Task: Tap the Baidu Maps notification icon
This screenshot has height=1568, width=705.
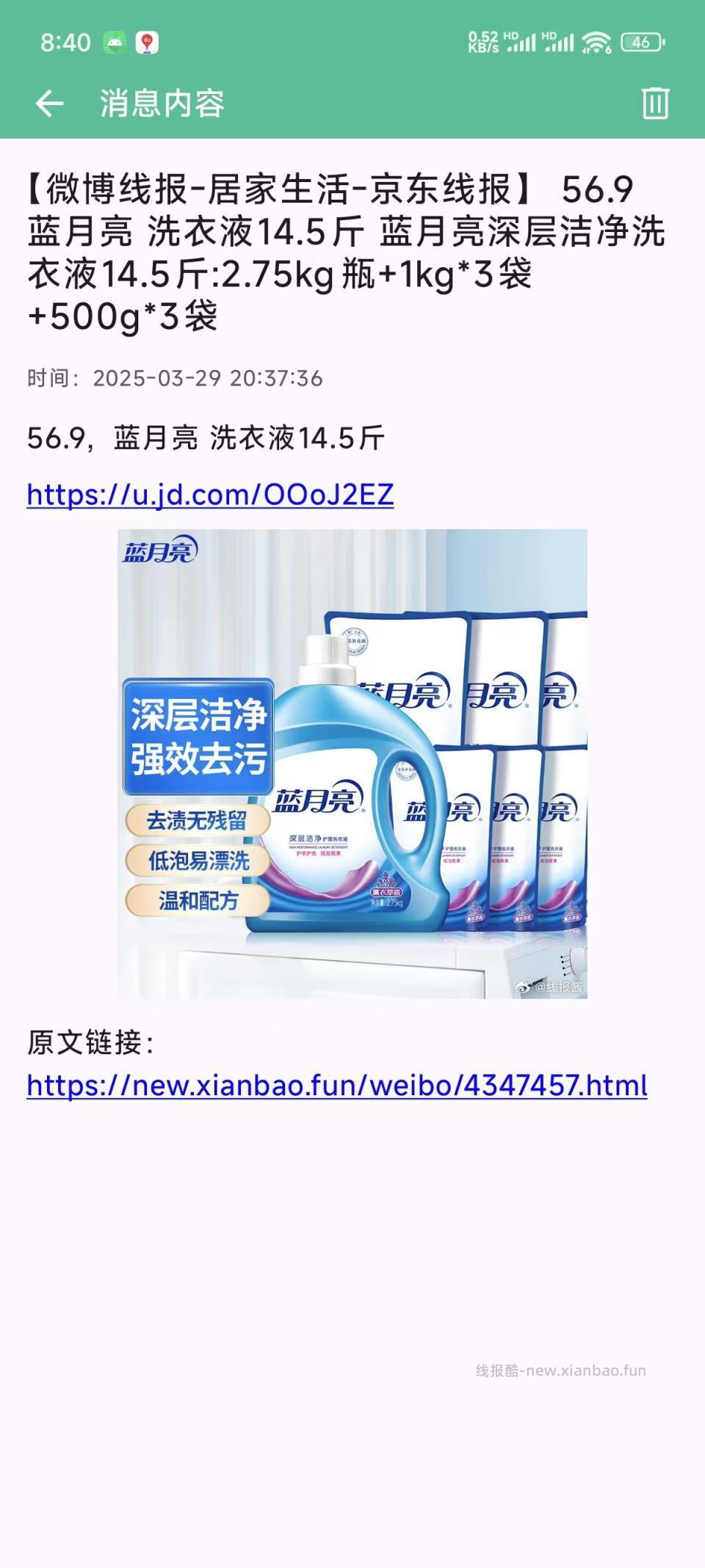Action: (149, 42)
